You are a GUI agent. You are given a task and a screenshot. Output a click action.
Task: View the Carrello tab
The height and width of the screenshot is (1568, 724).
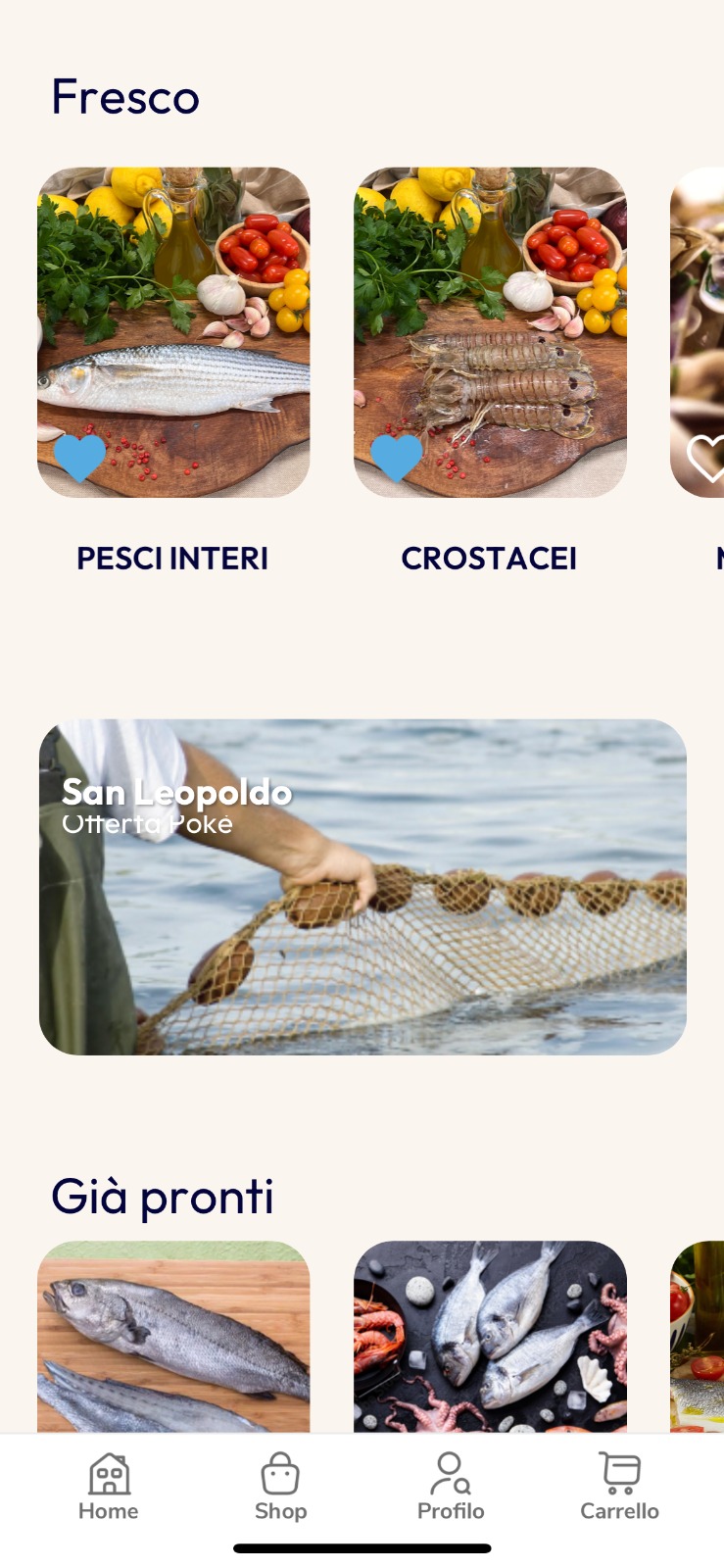click(x=619, y=1487)
